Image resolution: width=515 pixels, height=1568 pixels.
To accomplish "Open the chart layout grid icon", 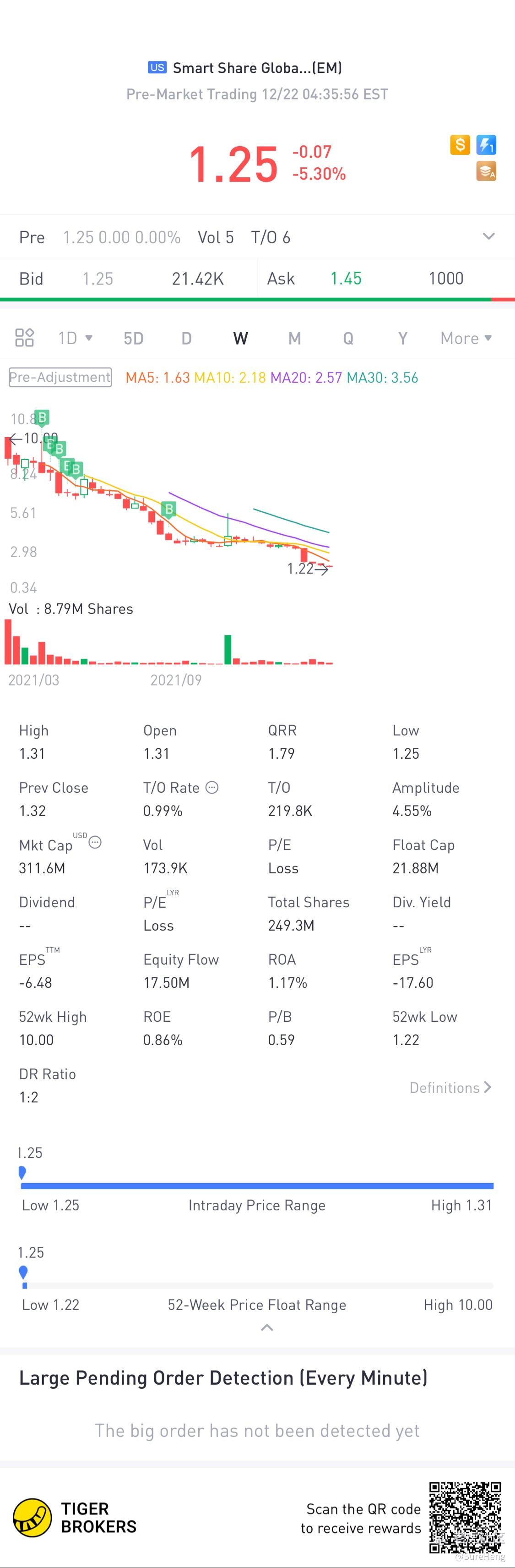I will point(24,338).
